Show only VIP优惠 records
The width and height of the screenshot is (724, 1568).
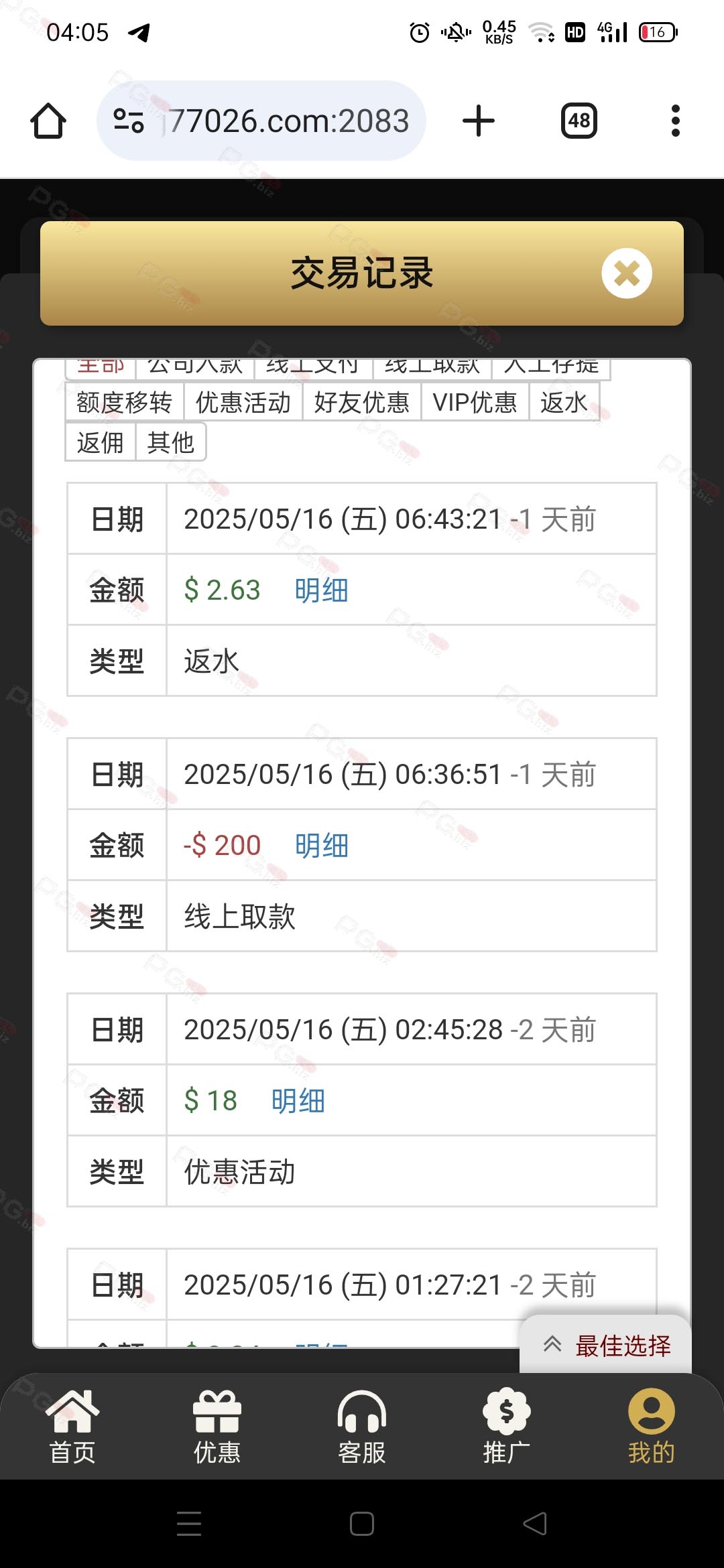[x=475, y=402]
